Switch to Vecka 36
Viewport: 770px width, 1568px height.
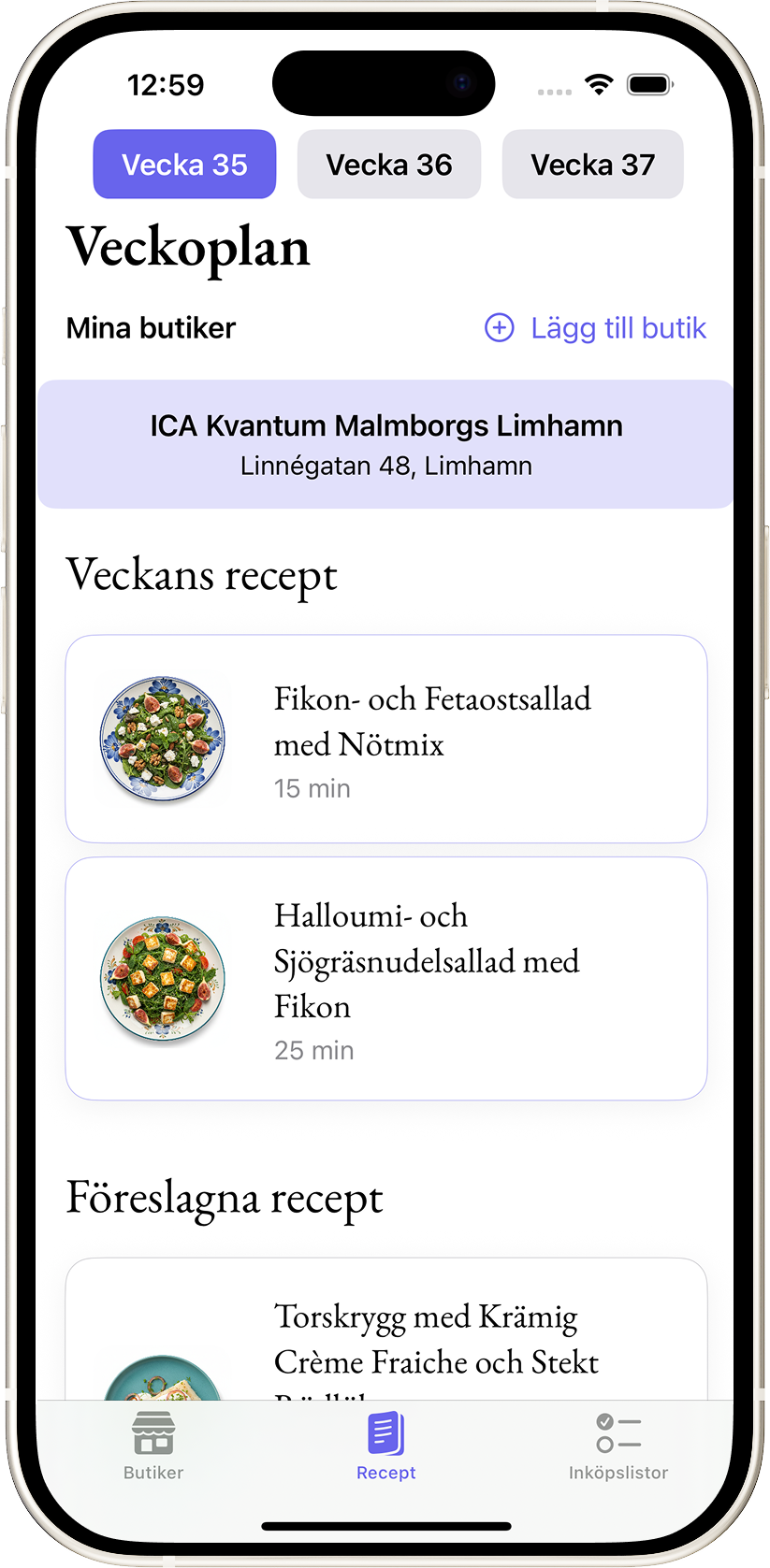pyautogui.click(x=388, y=165)
